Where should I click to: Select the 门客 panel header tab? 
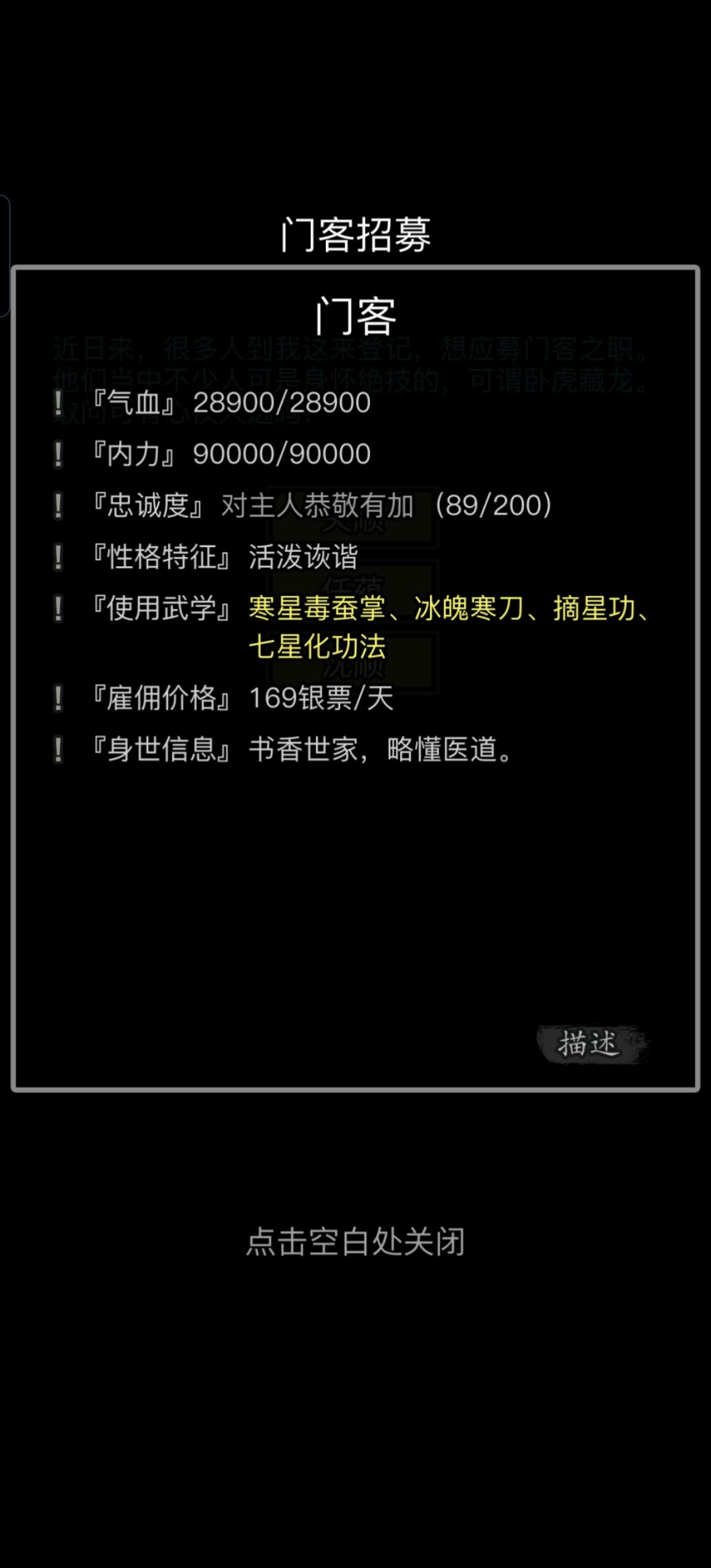(355, 315)
